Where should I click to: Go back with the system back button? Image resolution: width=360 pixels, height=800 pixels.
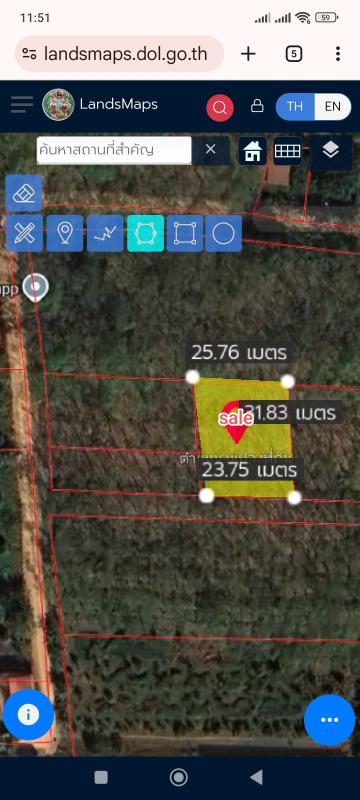pyautogui.click(x=256, y=777)
